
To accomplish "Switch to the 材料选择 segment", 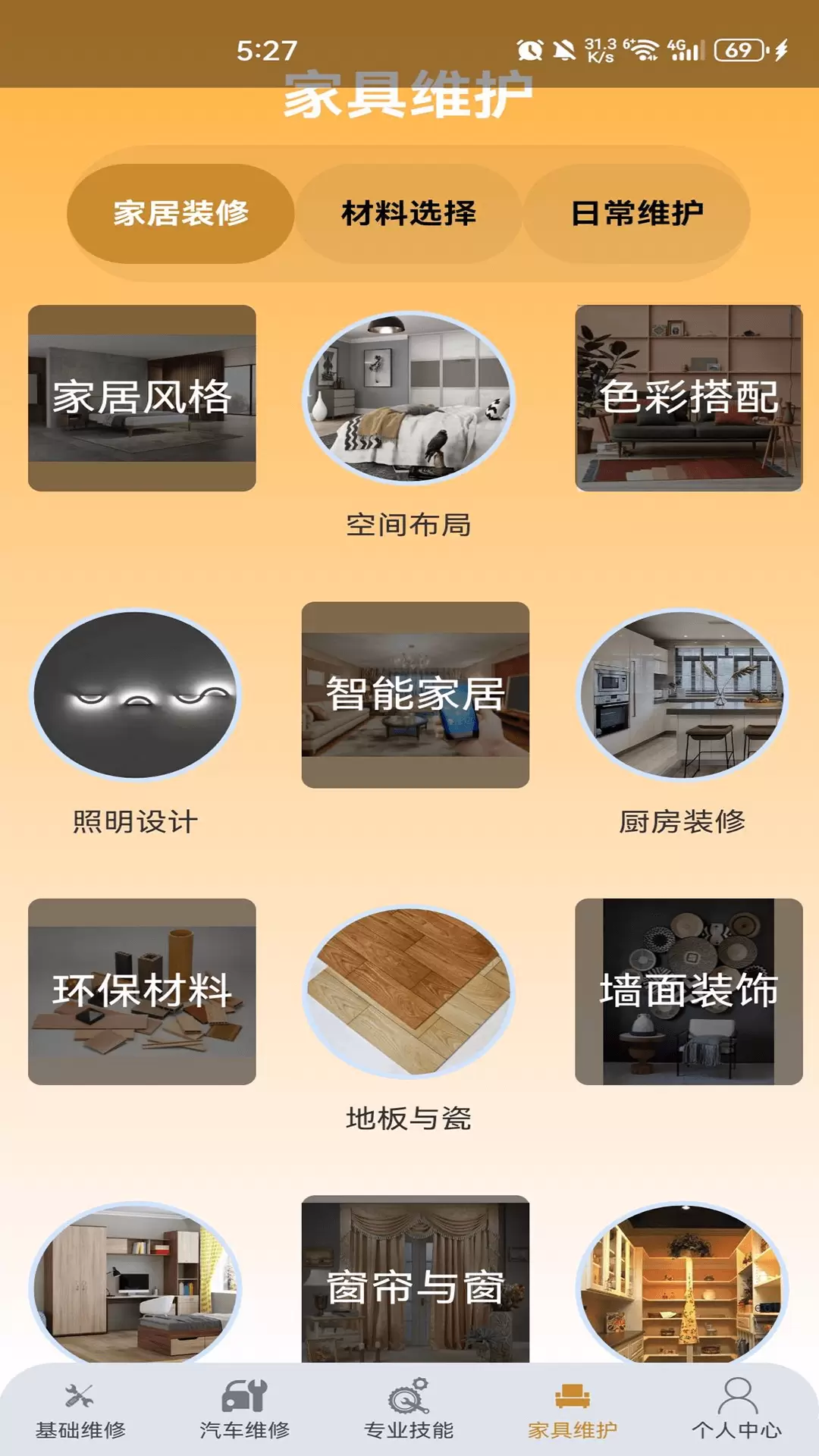I will (409, 213).
